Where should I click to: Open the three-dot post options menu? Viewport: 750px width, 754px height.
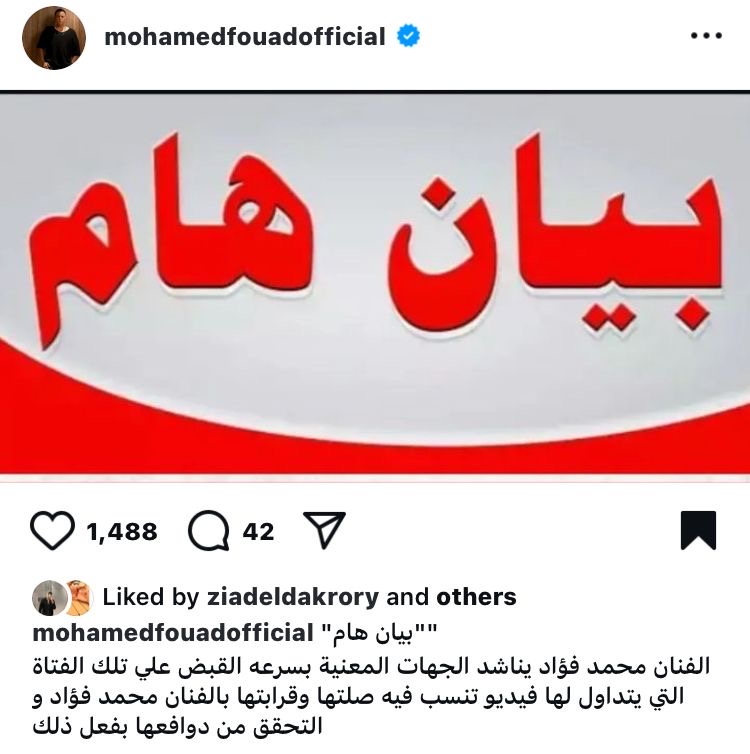point(706,37)
